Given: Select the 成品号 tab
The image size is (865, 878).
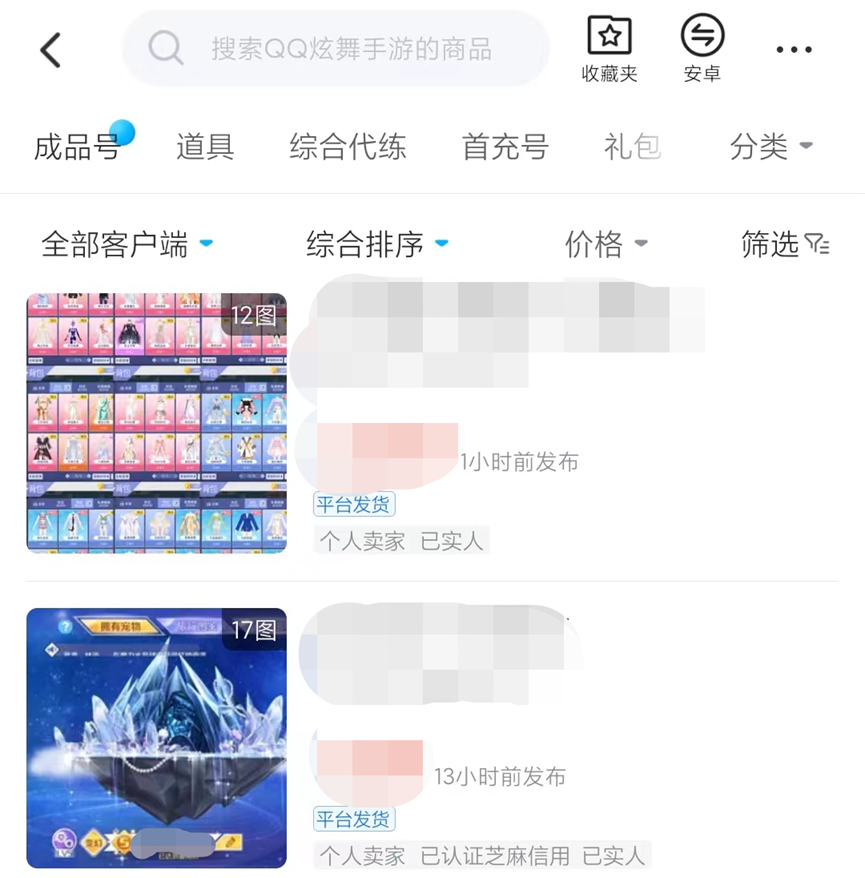Looking at the screenshot, I should click(x=77, y=148).
